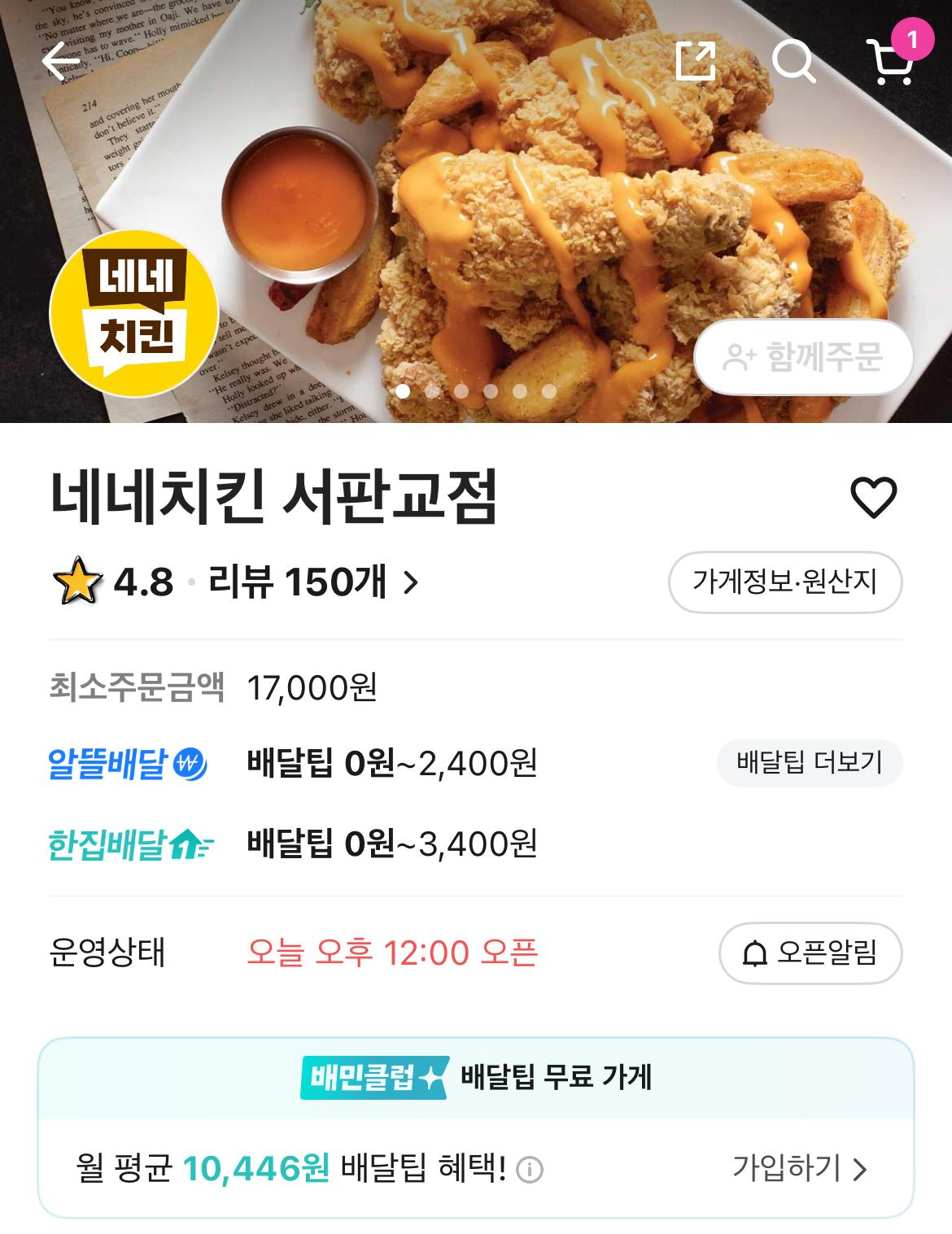
Task: View 가게정보·원산지 details
Action: tap(784, 582)
